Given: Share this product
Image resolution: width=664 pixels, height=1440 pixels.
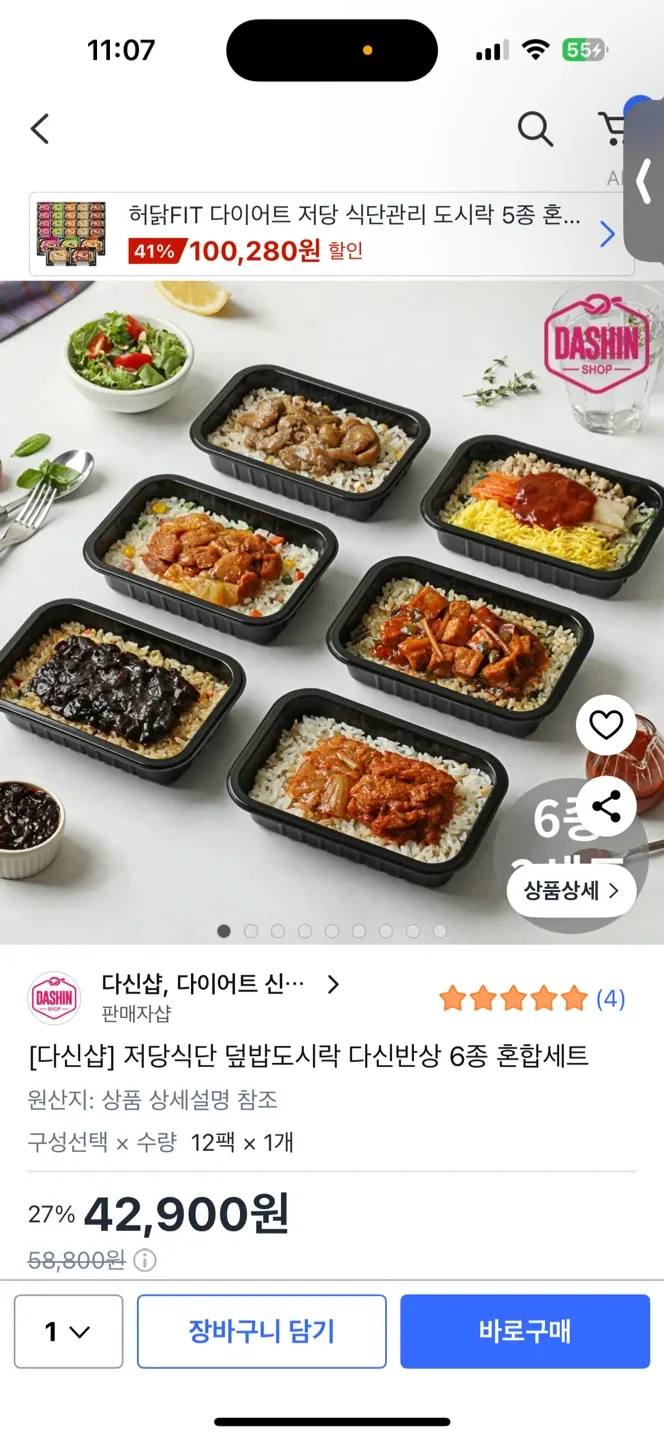Looking at the screenshot, I should (606, 806).
